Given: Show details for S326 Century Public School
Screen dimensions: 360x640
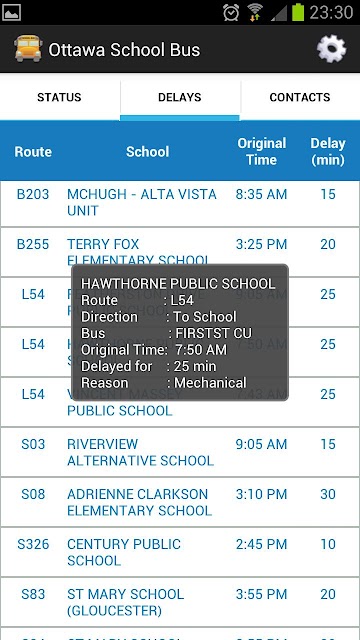Looking at the screenshot, I should point(180,552).
